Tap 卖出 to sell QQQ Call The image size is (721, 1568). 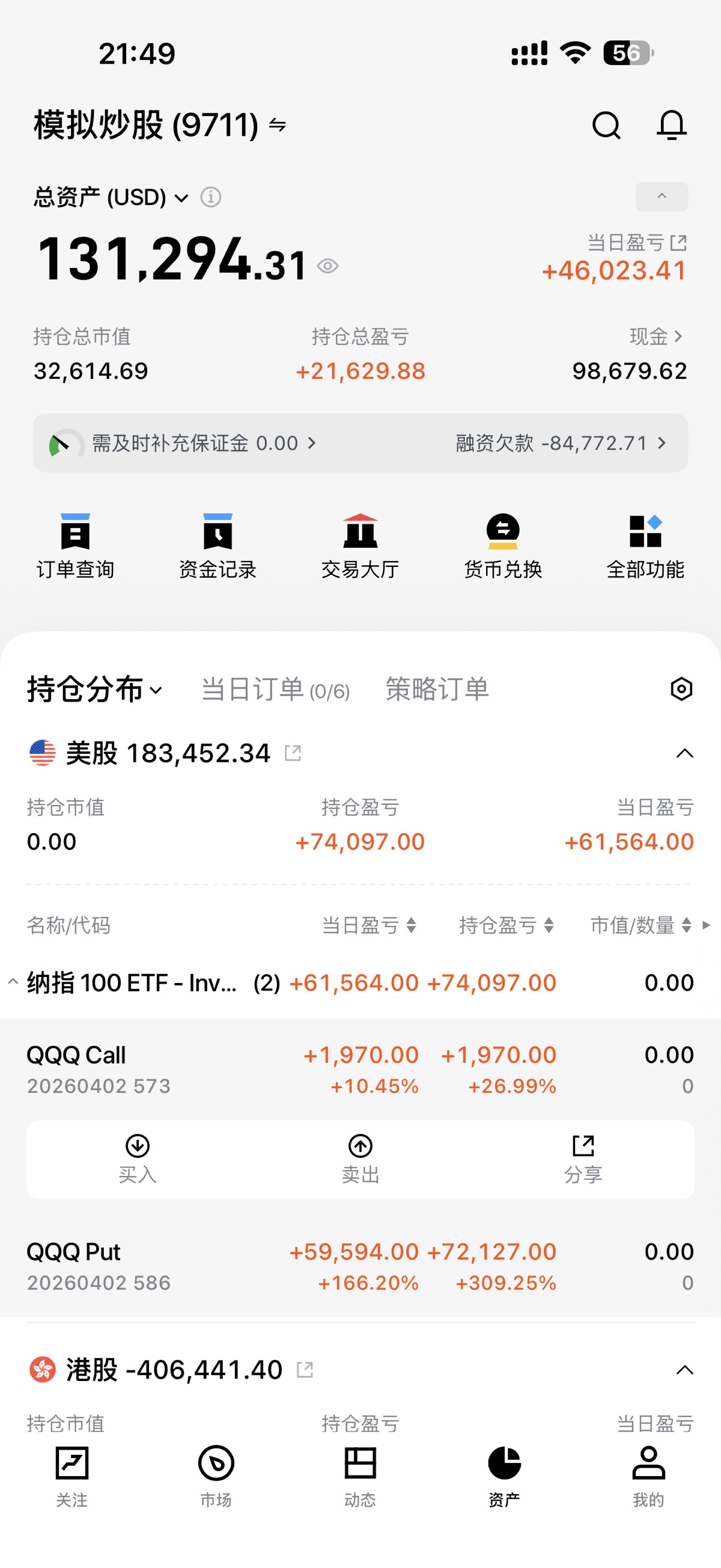click(360, 1159)
